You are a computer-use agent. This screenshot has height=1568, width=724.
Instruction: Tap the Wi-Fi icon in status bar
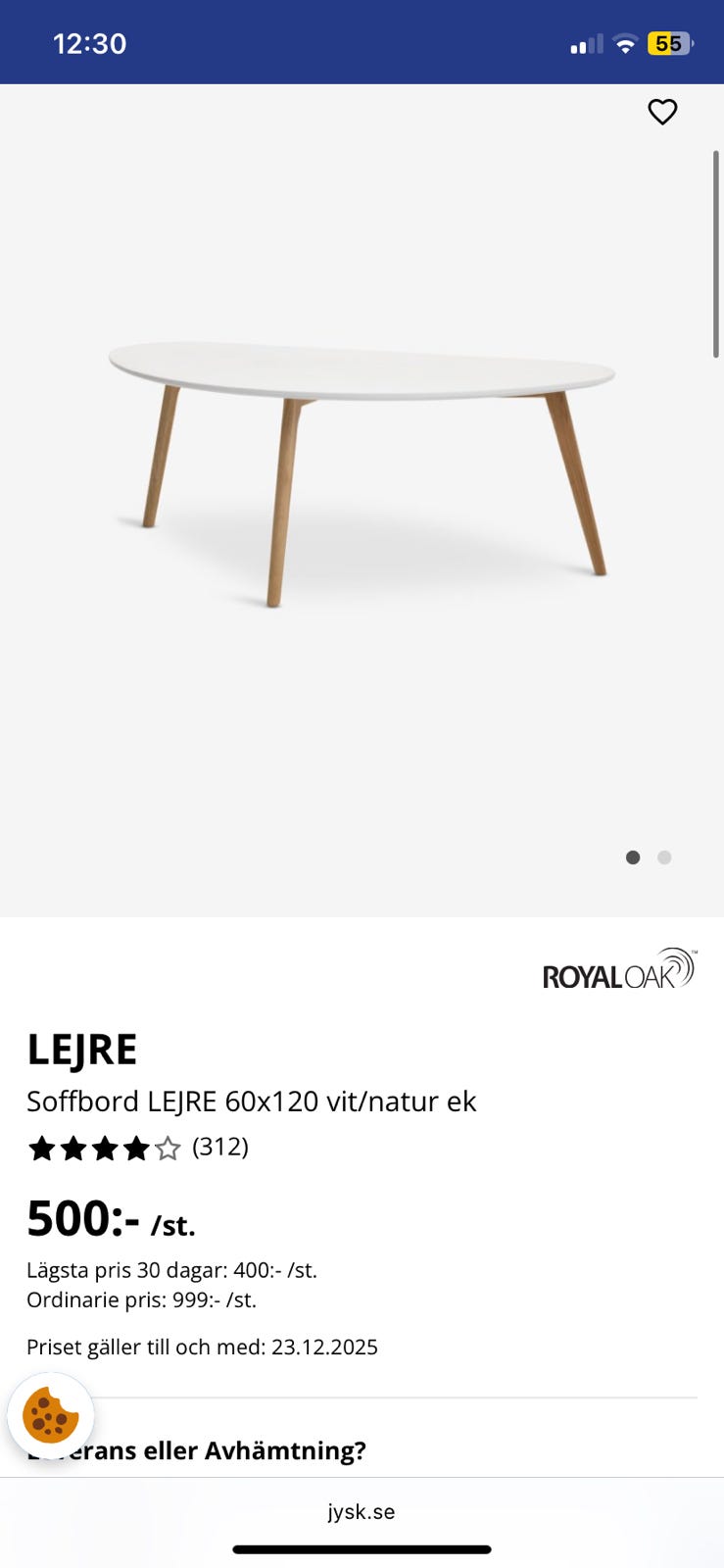[624, 42]
